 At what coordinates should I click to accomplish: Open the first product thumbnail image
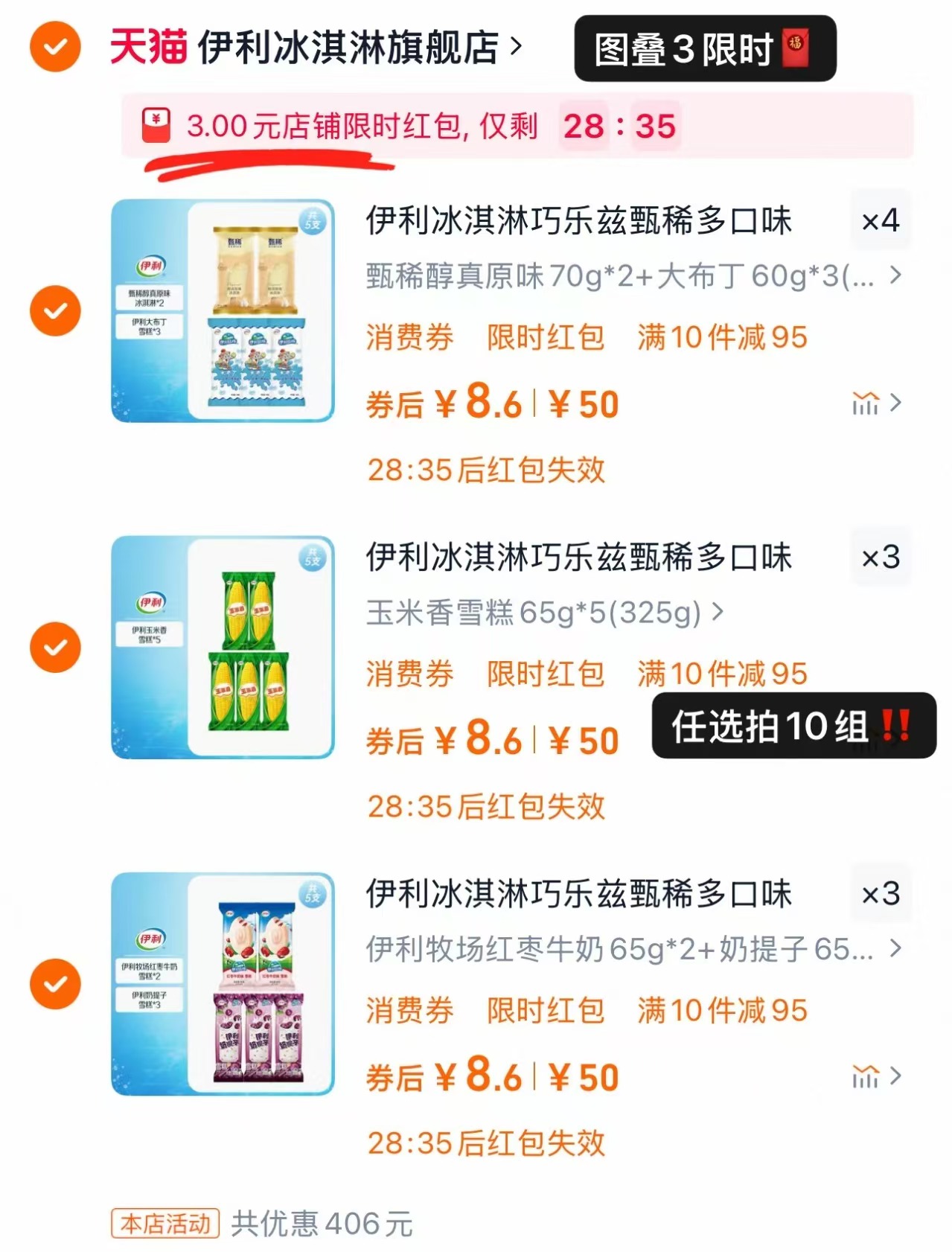tap(223, 309)
